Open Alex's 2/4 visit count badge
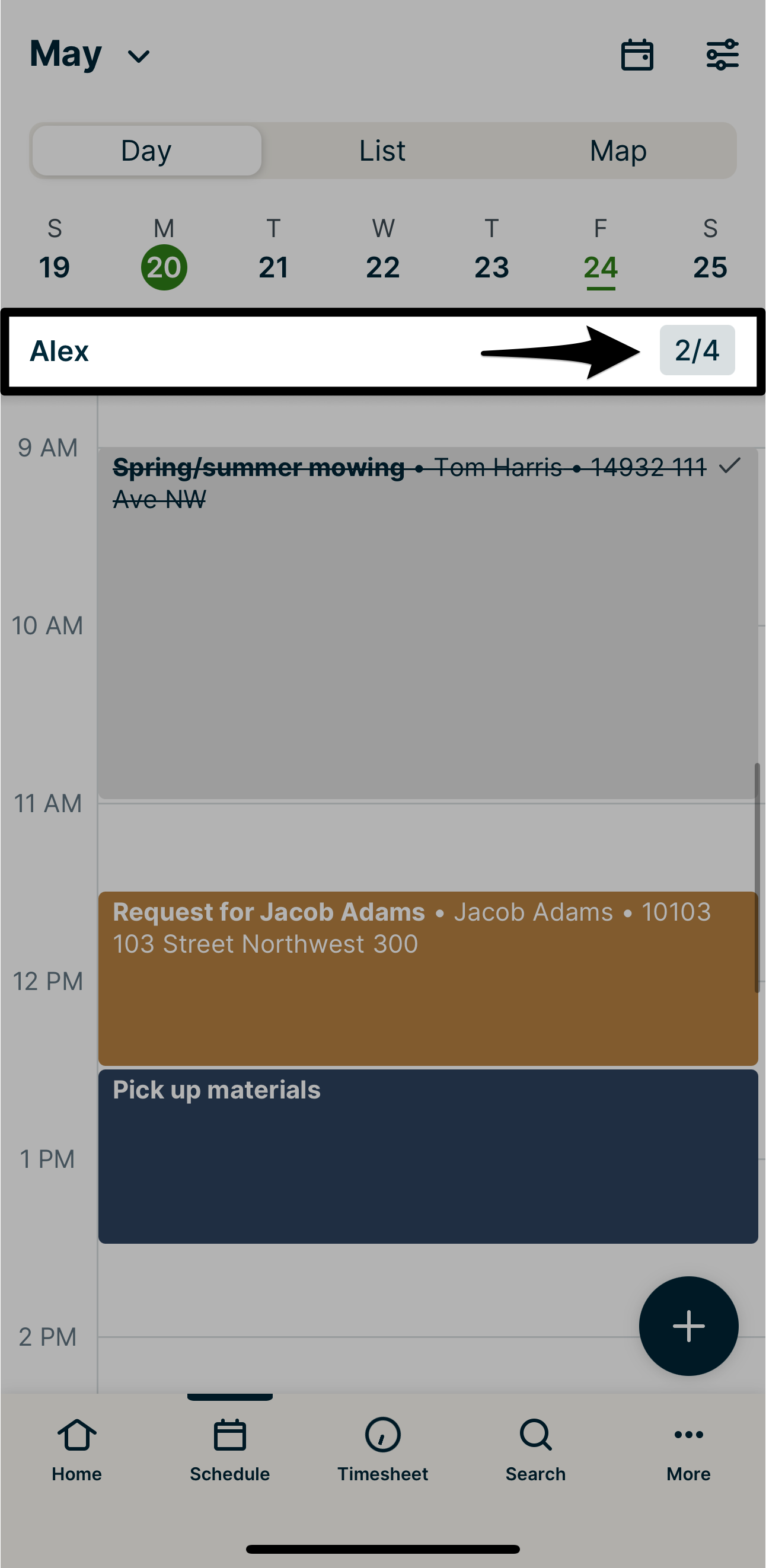The height and width of the screenshot is (1568, 766). 698,350
